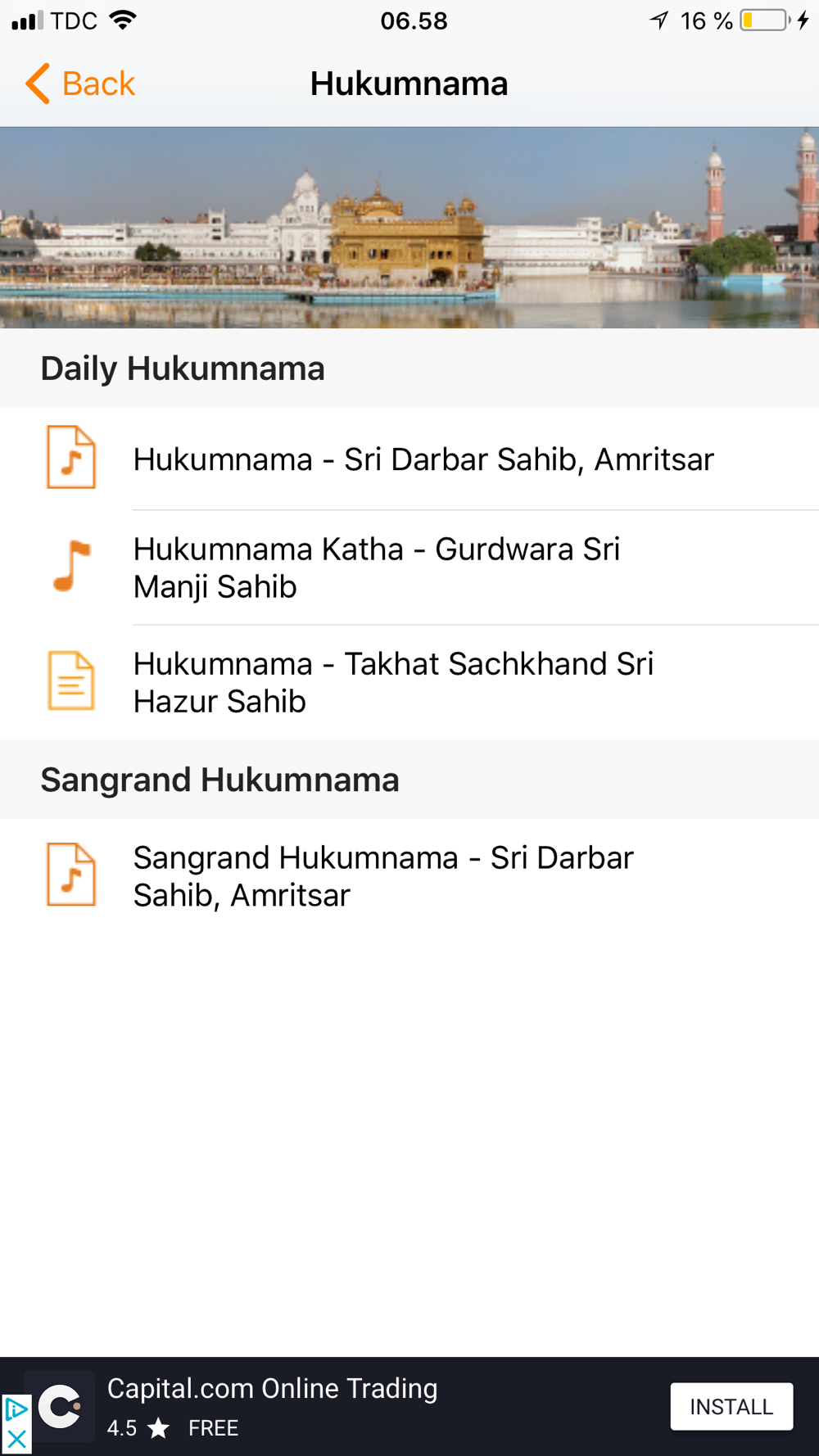The height and width of the screenshot is (1456, 819).
Task: Open Hukumnama - Takhat Sachkhand Sri Hazur Sahib
Action: click(x=393, y=682)
